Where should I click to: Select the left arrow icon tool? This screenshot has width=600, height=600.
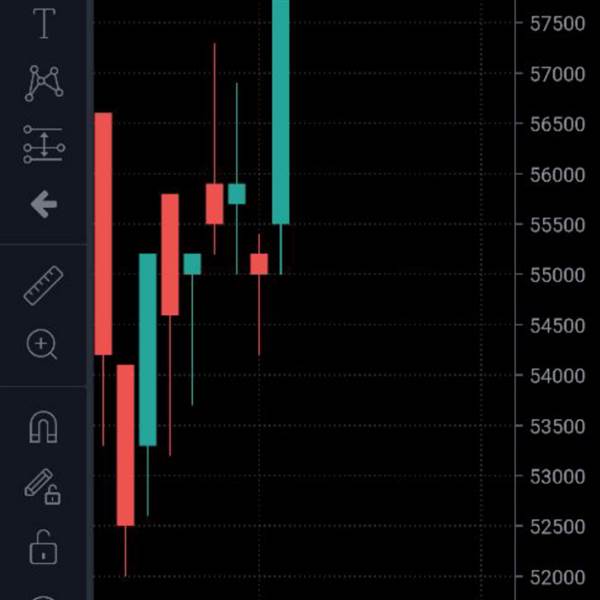pos(44,204)
